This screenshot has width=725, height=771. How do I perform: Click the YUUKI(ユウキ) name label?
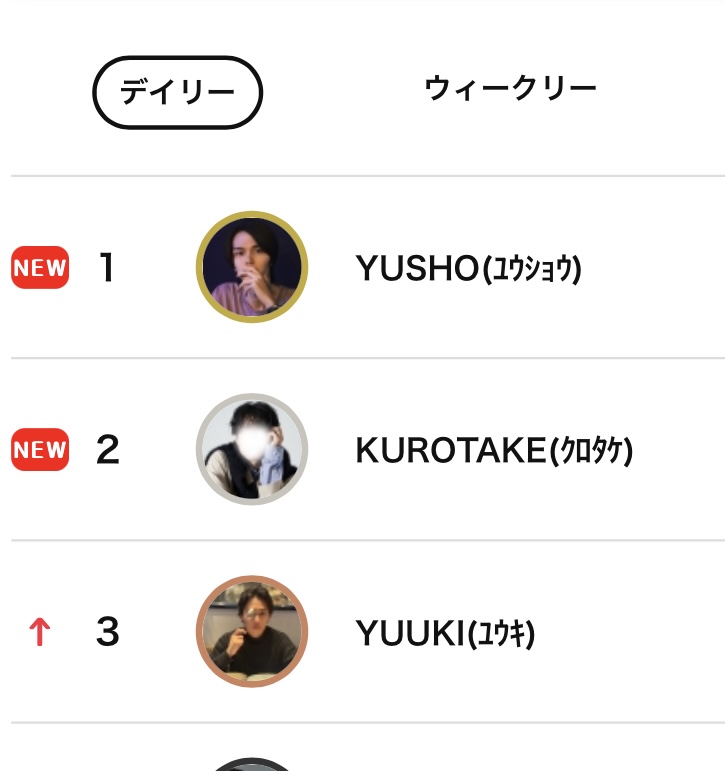[445, 632]
